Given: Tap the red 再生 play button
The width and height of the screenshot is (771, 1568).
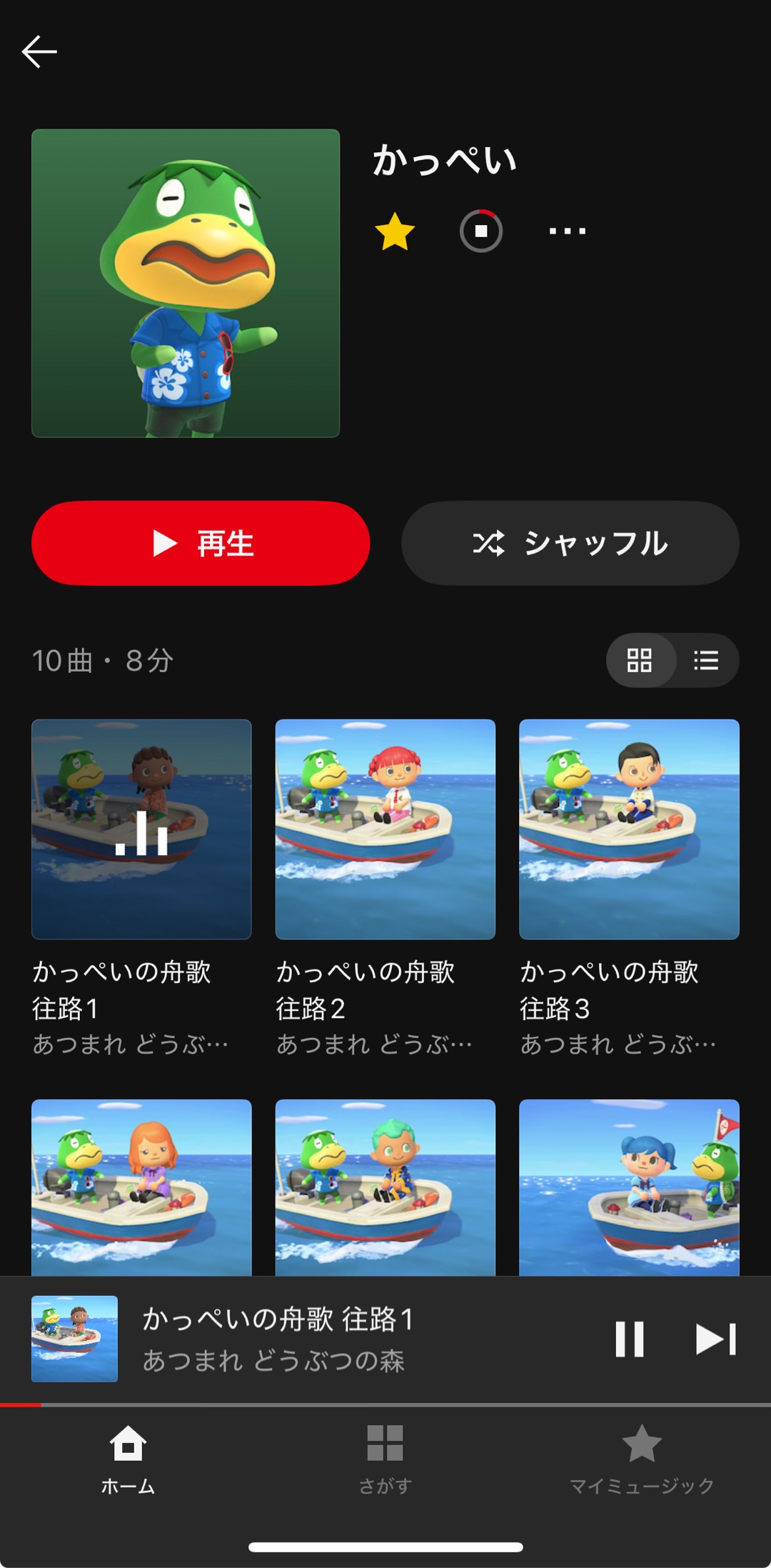Looking at the screenshot, I should tap(201, 543).
